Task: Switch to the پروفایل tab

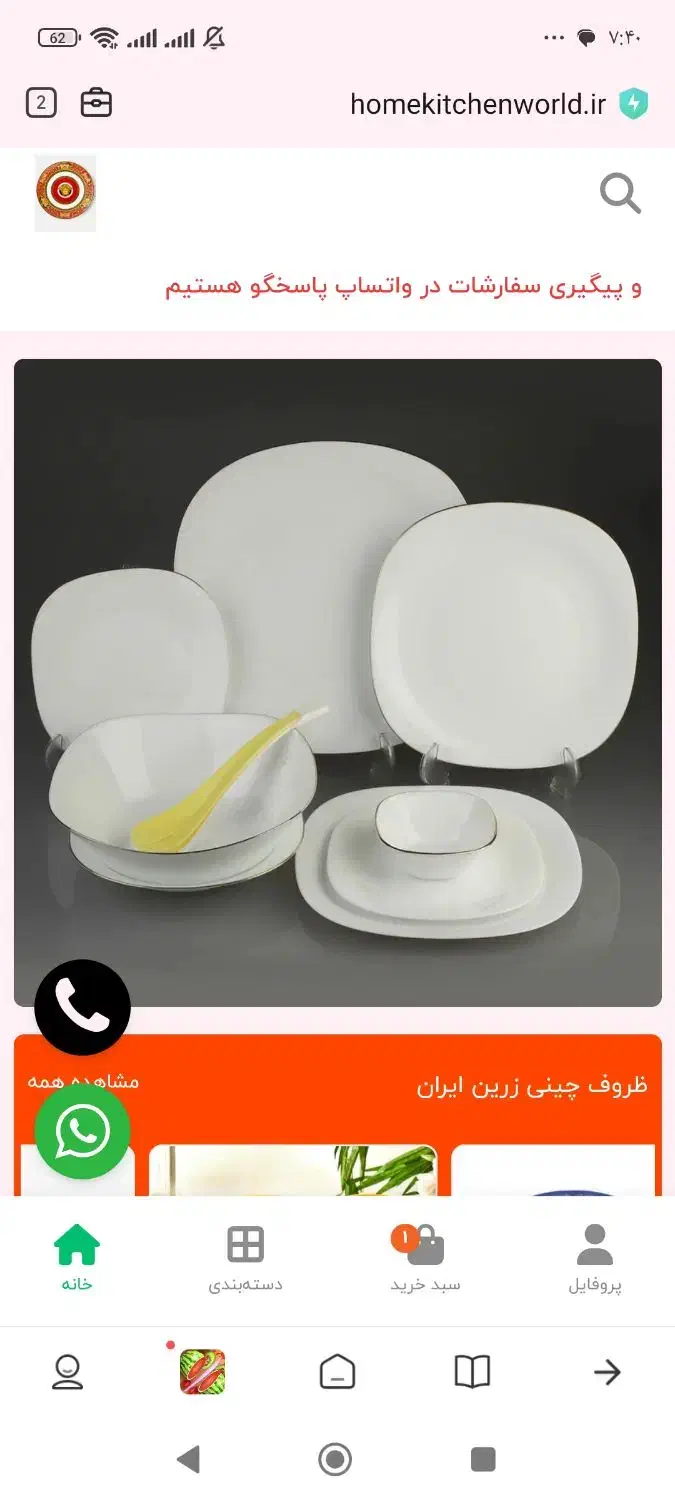Action: [595, 1258]
